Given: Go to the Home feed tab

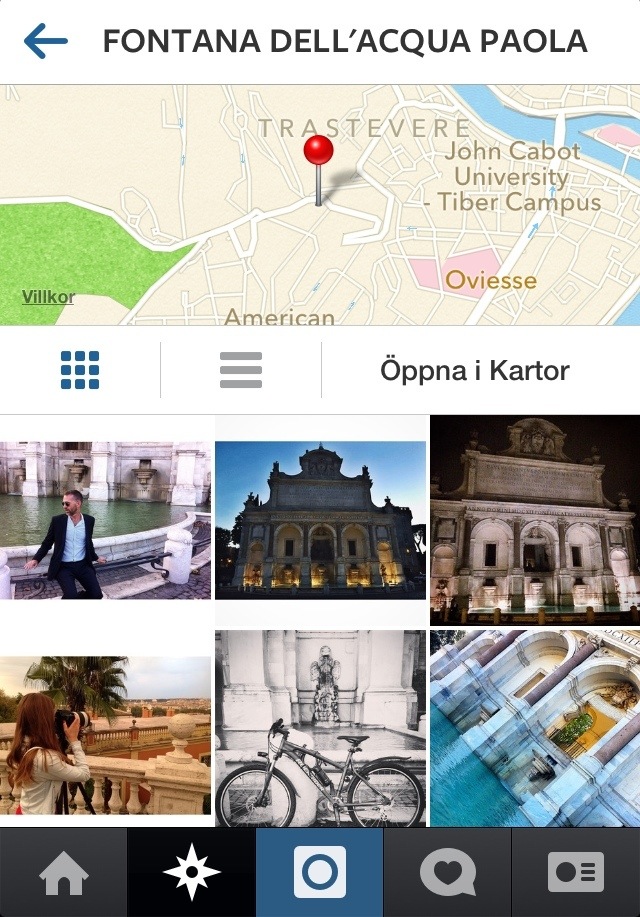Looking at the screenshot, I should click(x=63, y=873).
